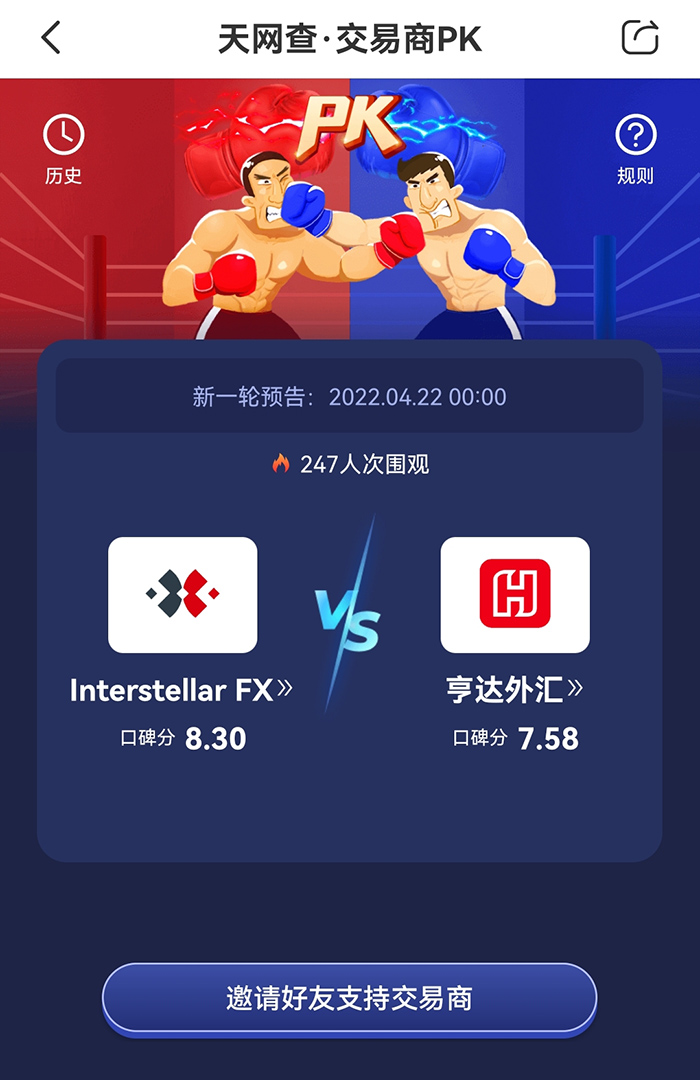Open 亨达外汇 broker details
Image resolution: width=700 pixels, height=1080 pixels.
pos(514,690)
